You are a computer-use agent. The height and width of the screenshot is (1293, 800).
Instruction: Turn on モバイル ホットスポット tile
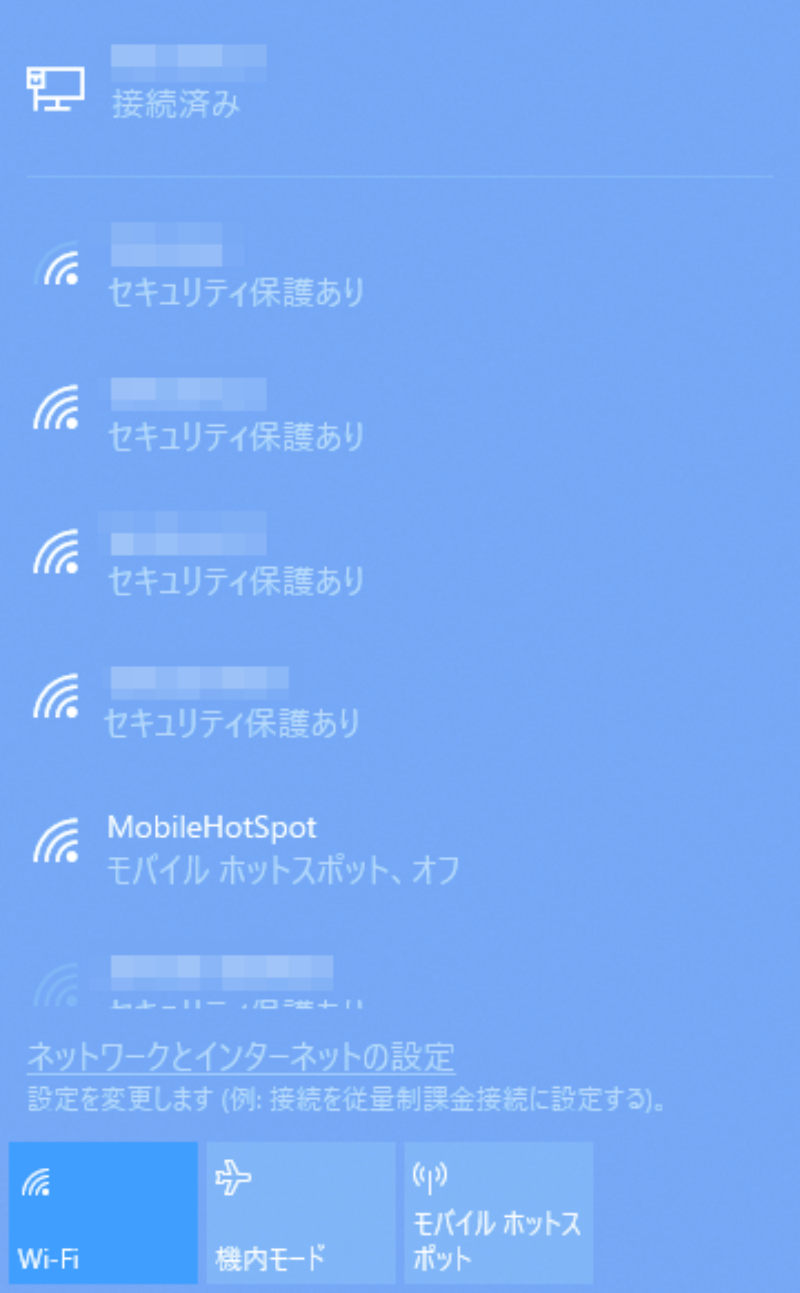click(498, 1212)
